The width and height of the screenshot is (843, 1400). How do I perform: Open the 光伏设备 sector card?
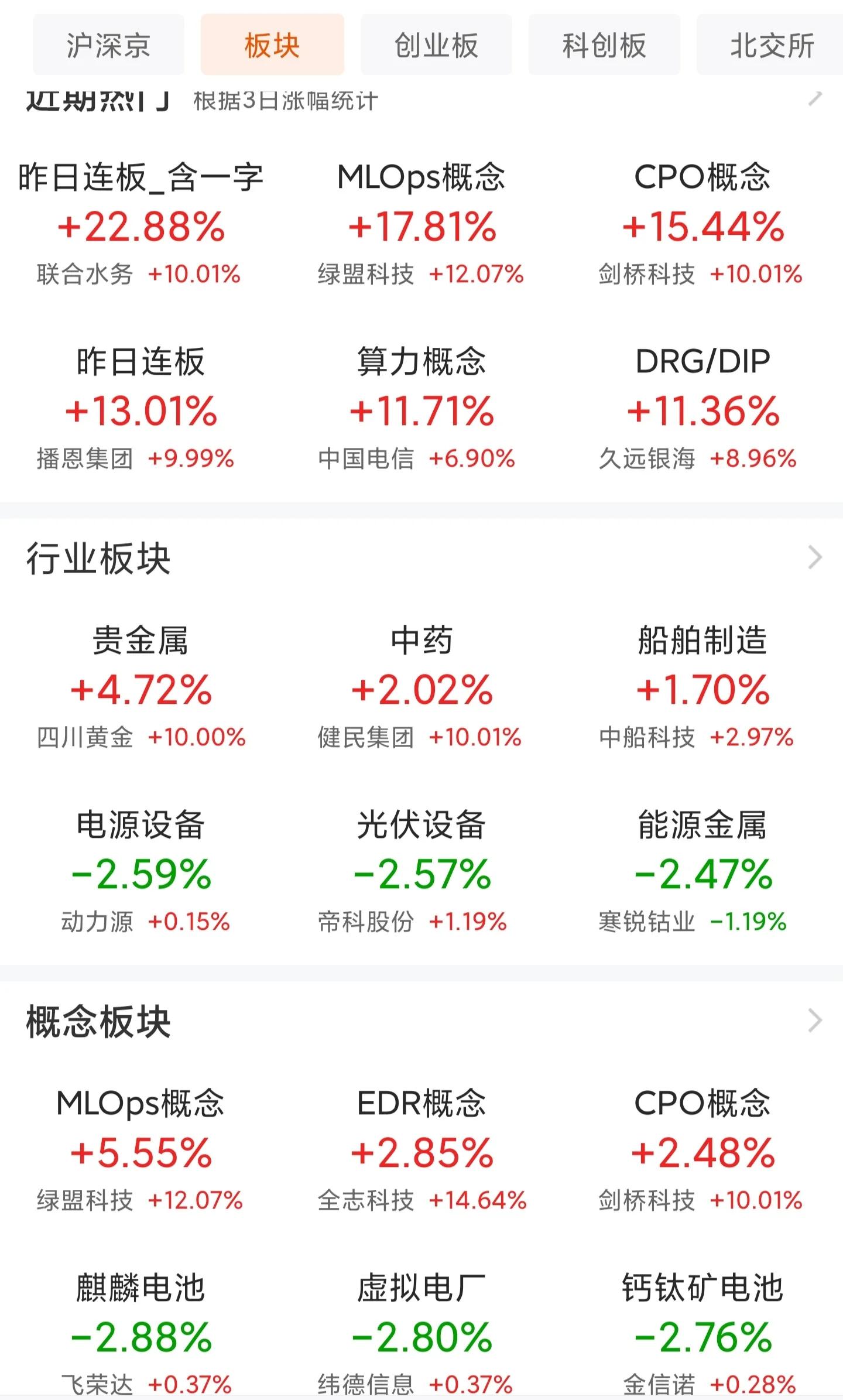[x=421, y=872]
